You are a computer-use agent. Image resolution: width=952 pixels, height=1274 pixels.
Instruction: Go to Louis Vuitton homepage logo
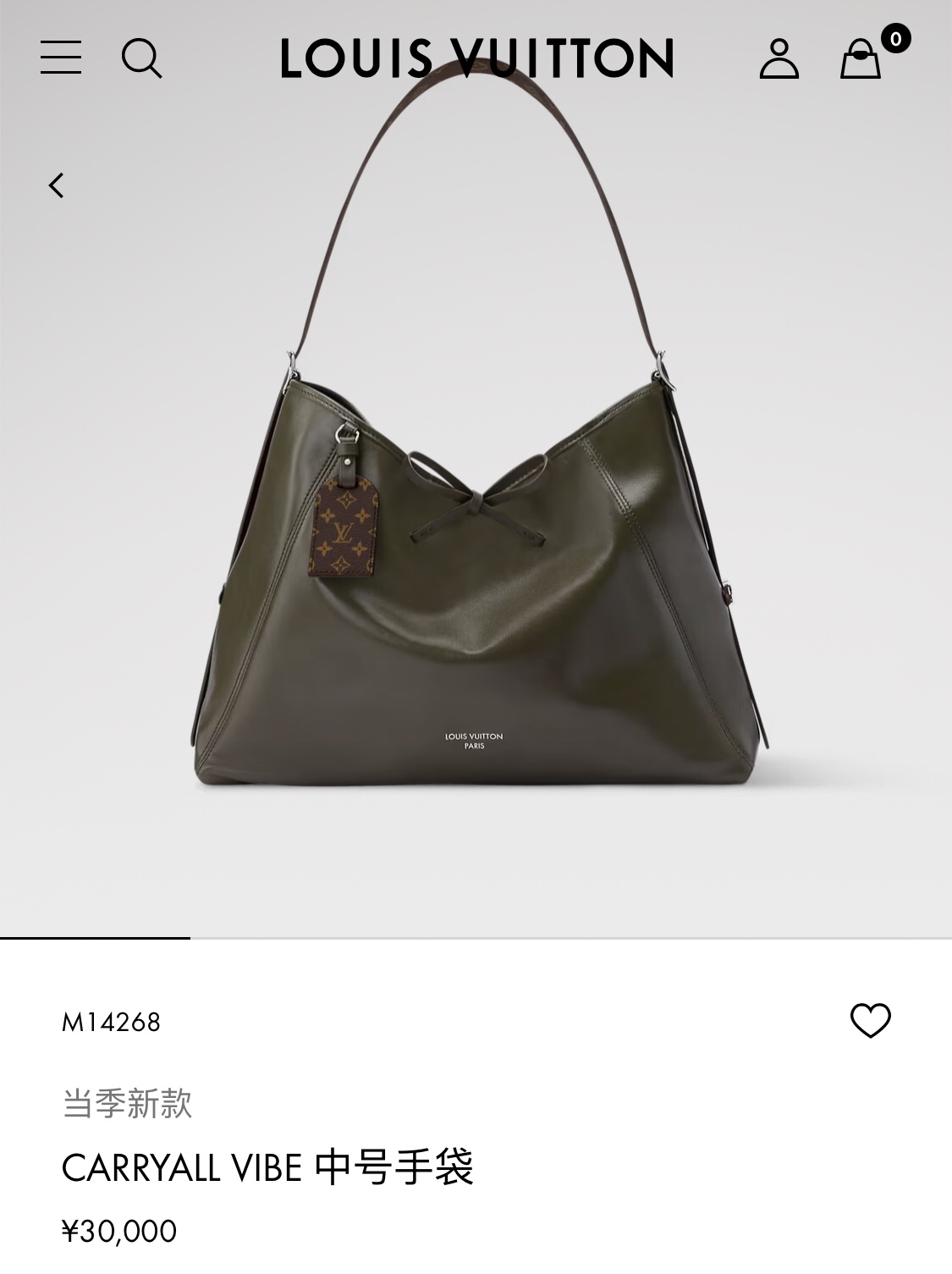(476, 58)
